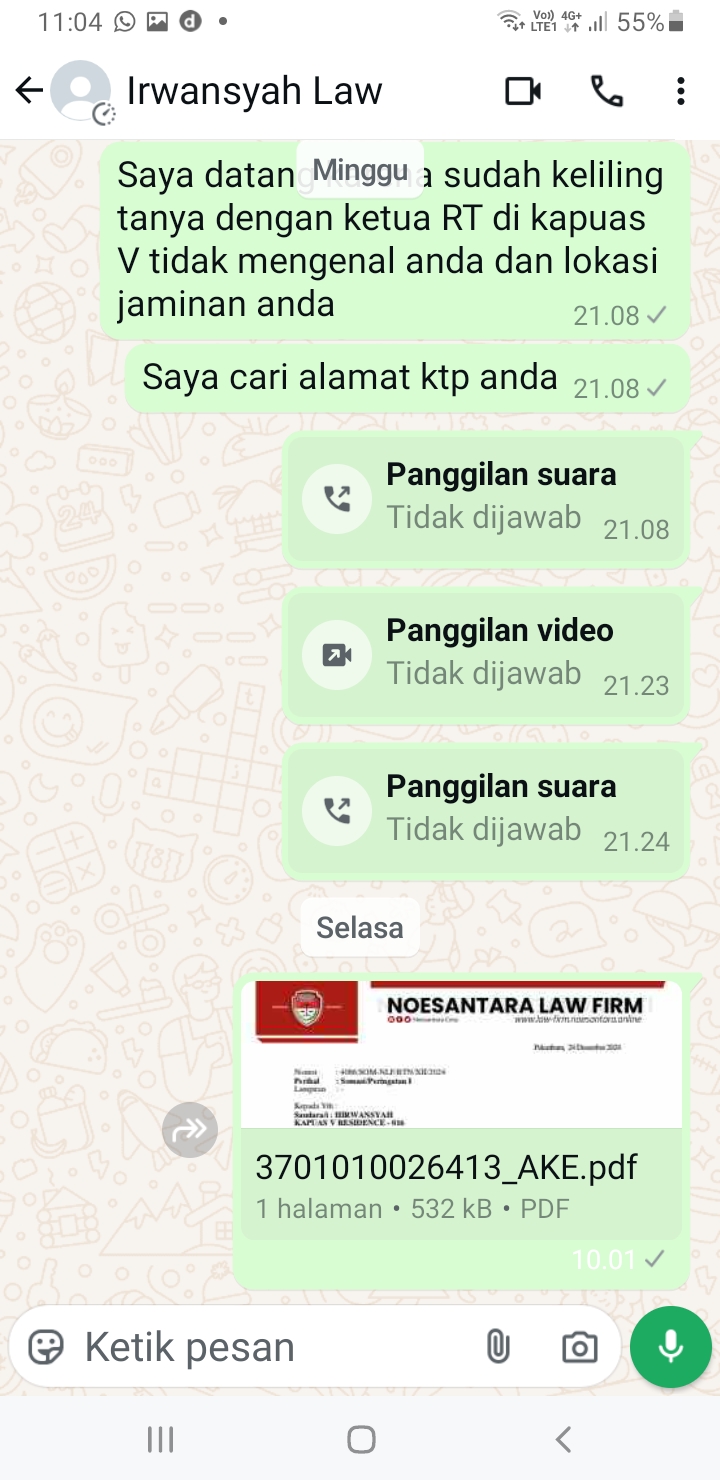
Task: Attach a file with the paperclip
Action: coord(498,1347)
